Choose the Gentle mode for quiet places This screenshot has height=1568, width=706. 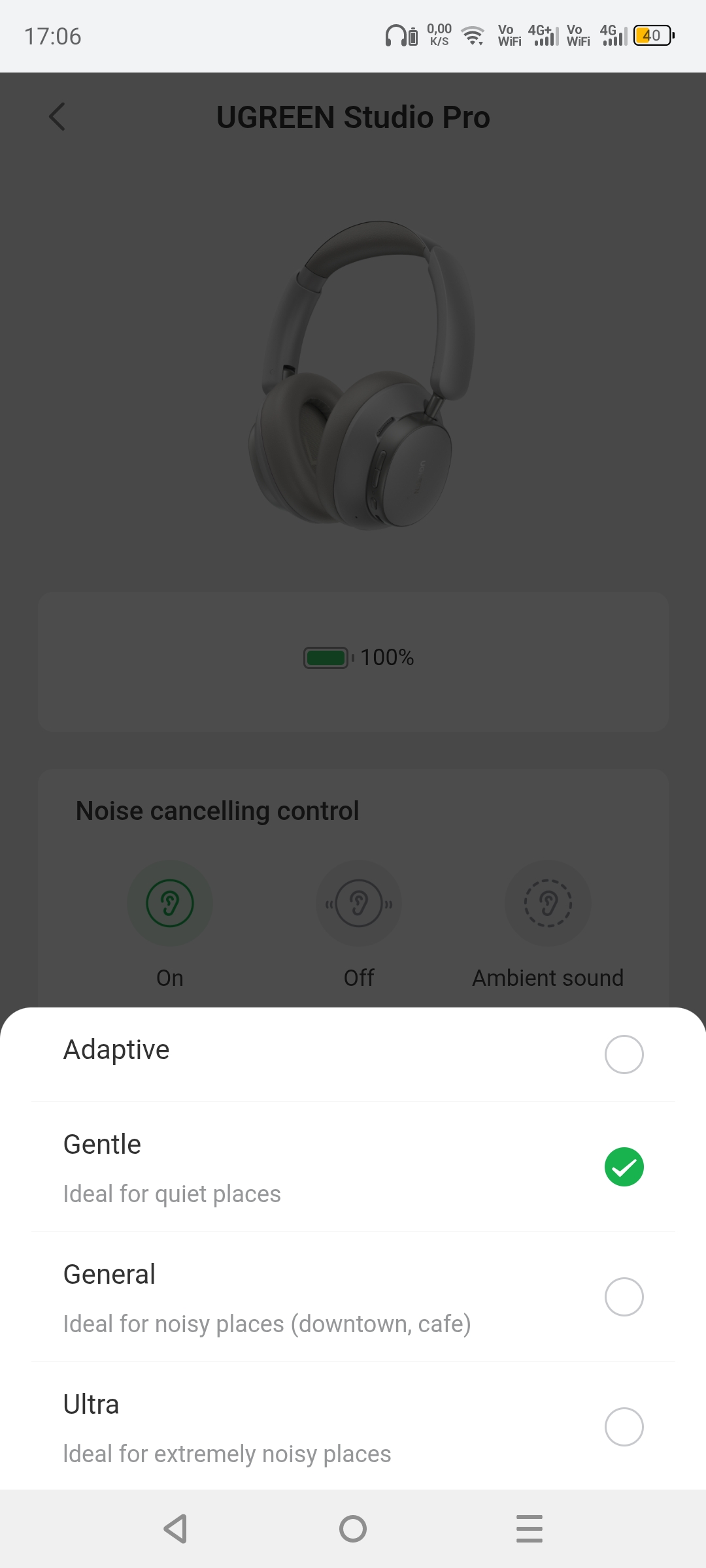click(x=624, y=1167)
